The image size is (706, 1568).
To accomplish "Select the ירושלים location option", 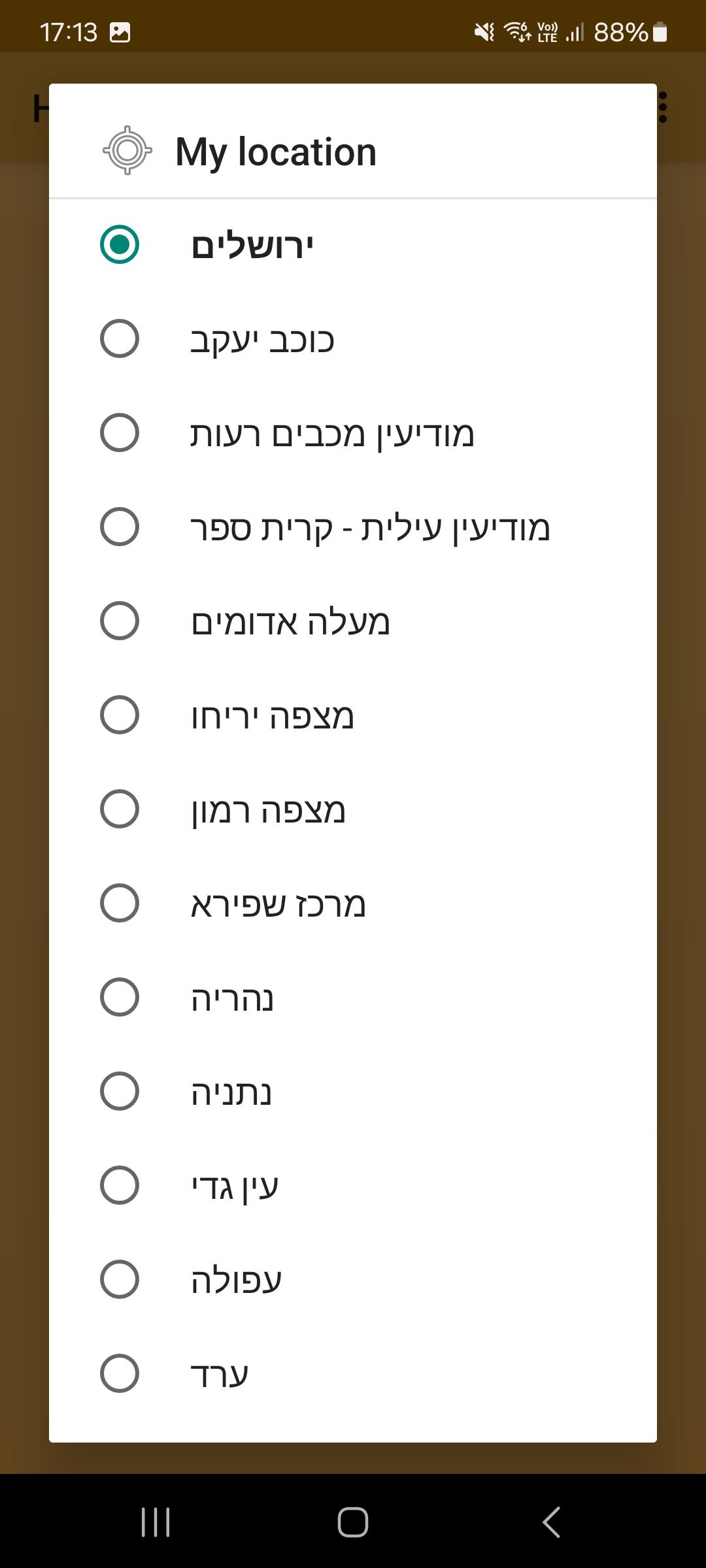I will [x=353, y=245].
